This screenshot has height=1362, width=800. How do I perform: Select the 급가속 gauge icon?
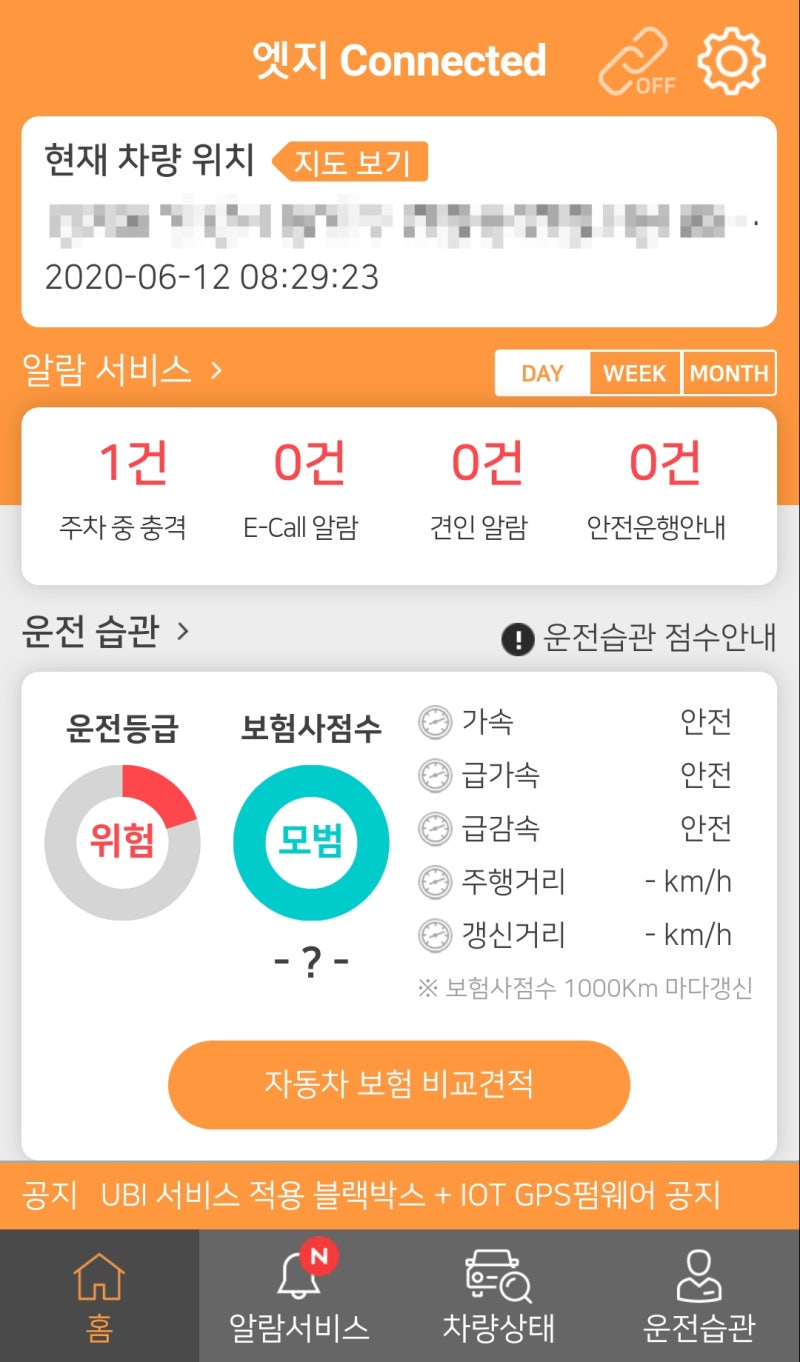point(434,774)
